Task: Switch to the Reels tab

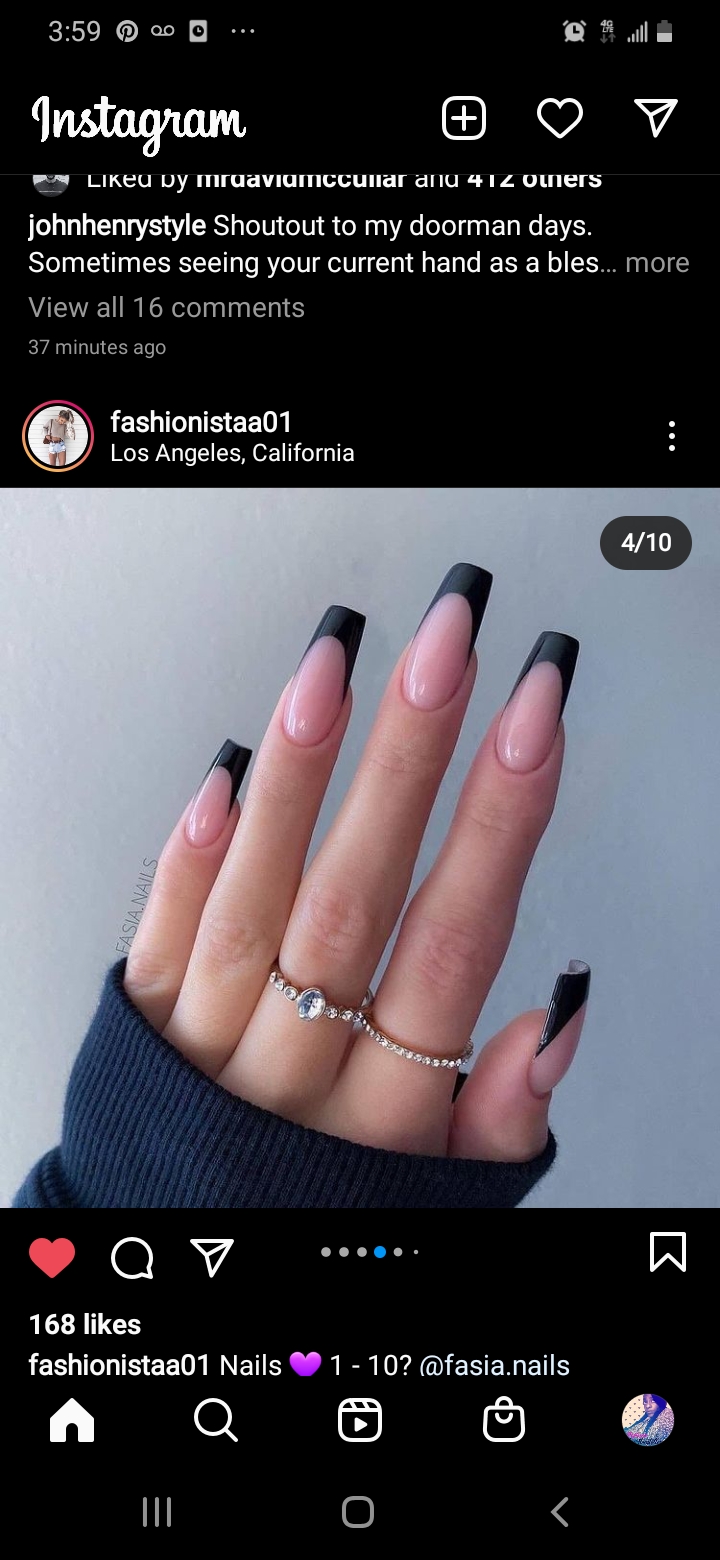Action: pos(360,1420)
